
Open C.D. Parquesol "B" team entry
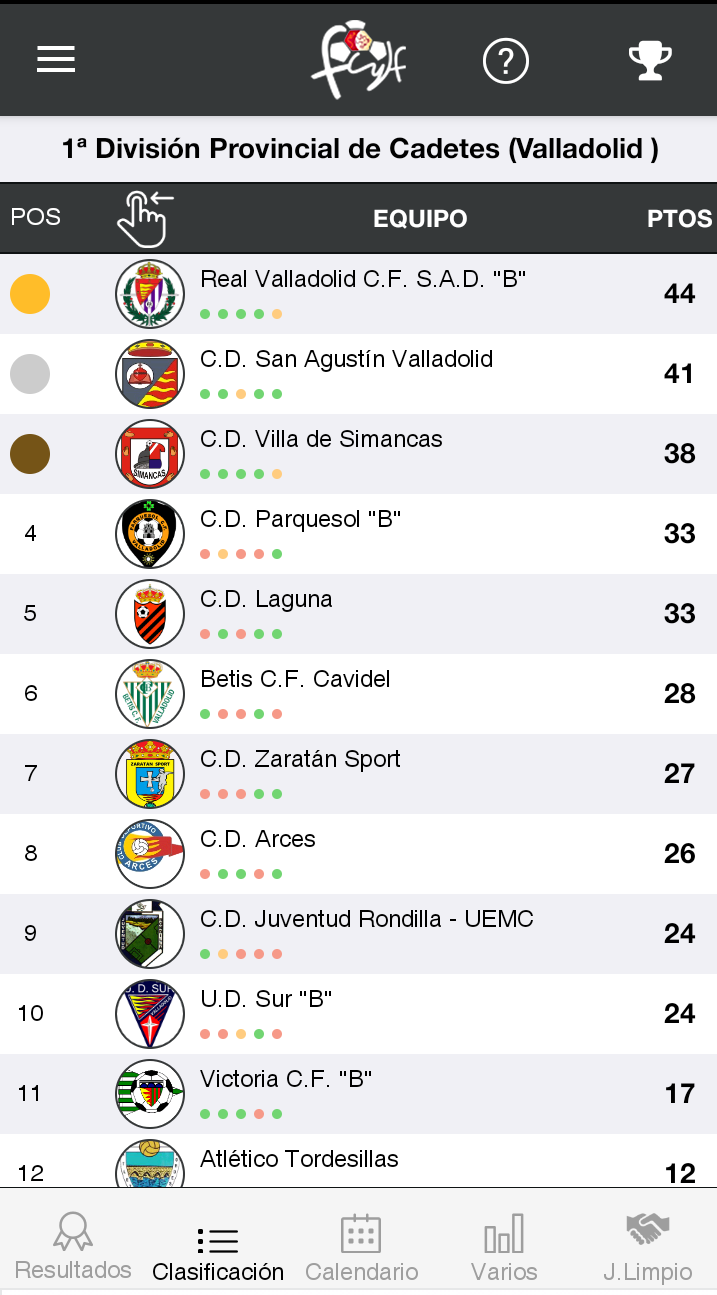300,533
